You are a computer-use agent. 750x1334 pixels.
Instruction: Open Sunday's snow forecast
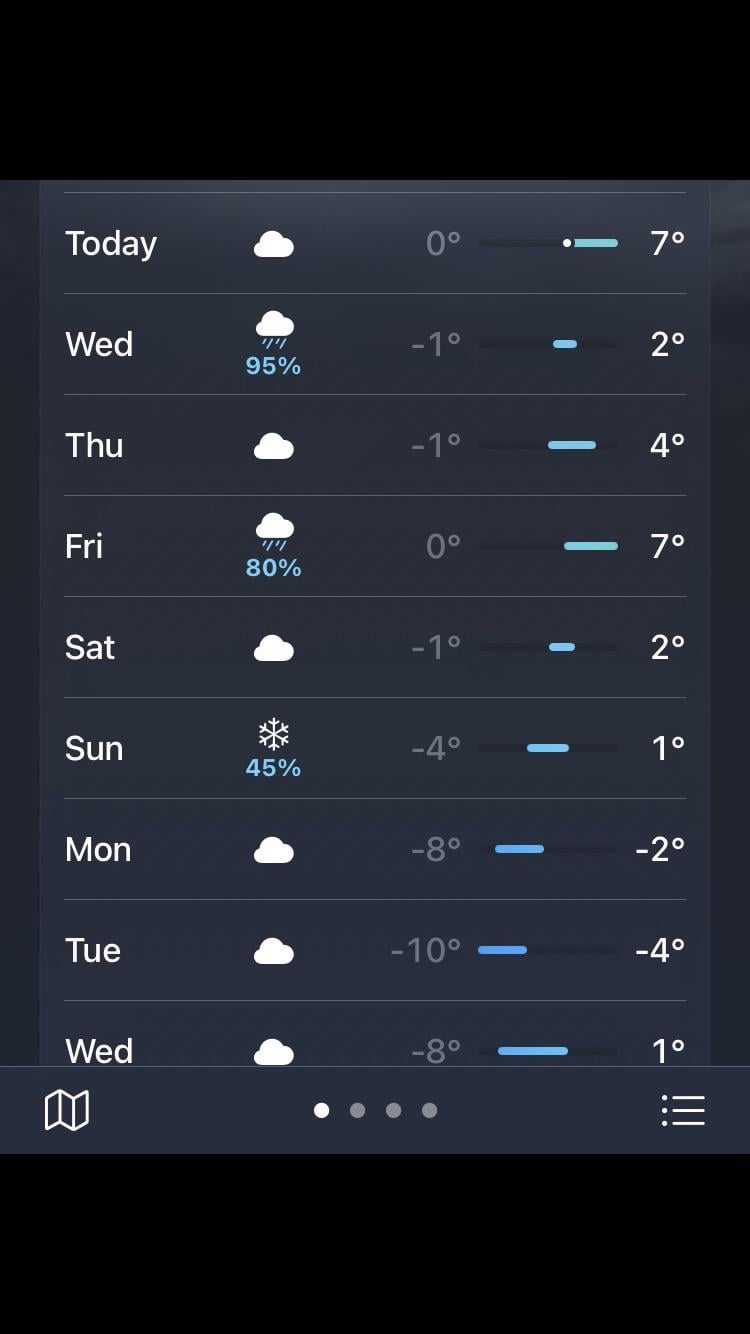click(375, 748)
